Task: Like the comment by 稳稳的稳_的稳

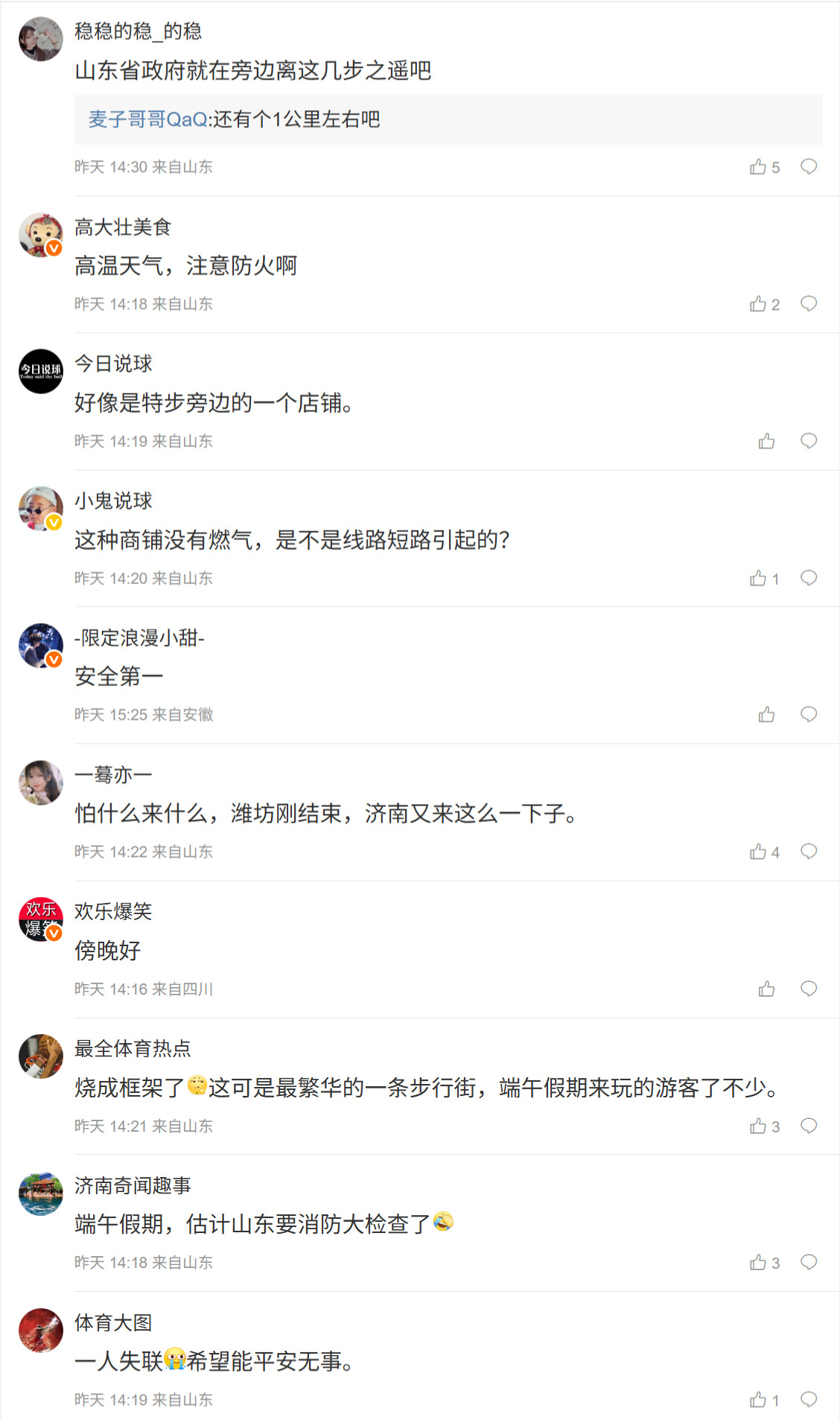Action: click(x=759, y=167)
